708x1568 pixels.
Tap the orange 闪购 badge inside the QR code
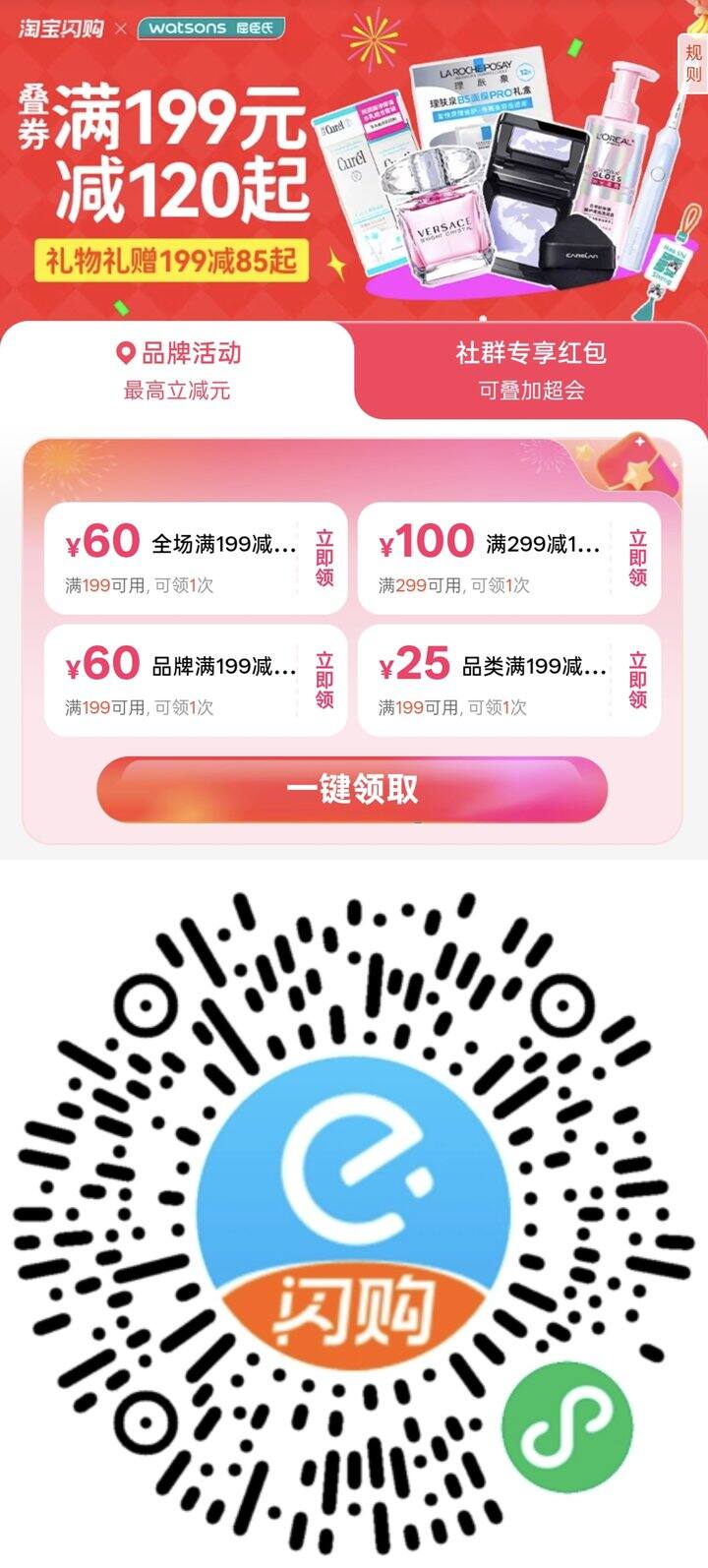click(354, 1308)
